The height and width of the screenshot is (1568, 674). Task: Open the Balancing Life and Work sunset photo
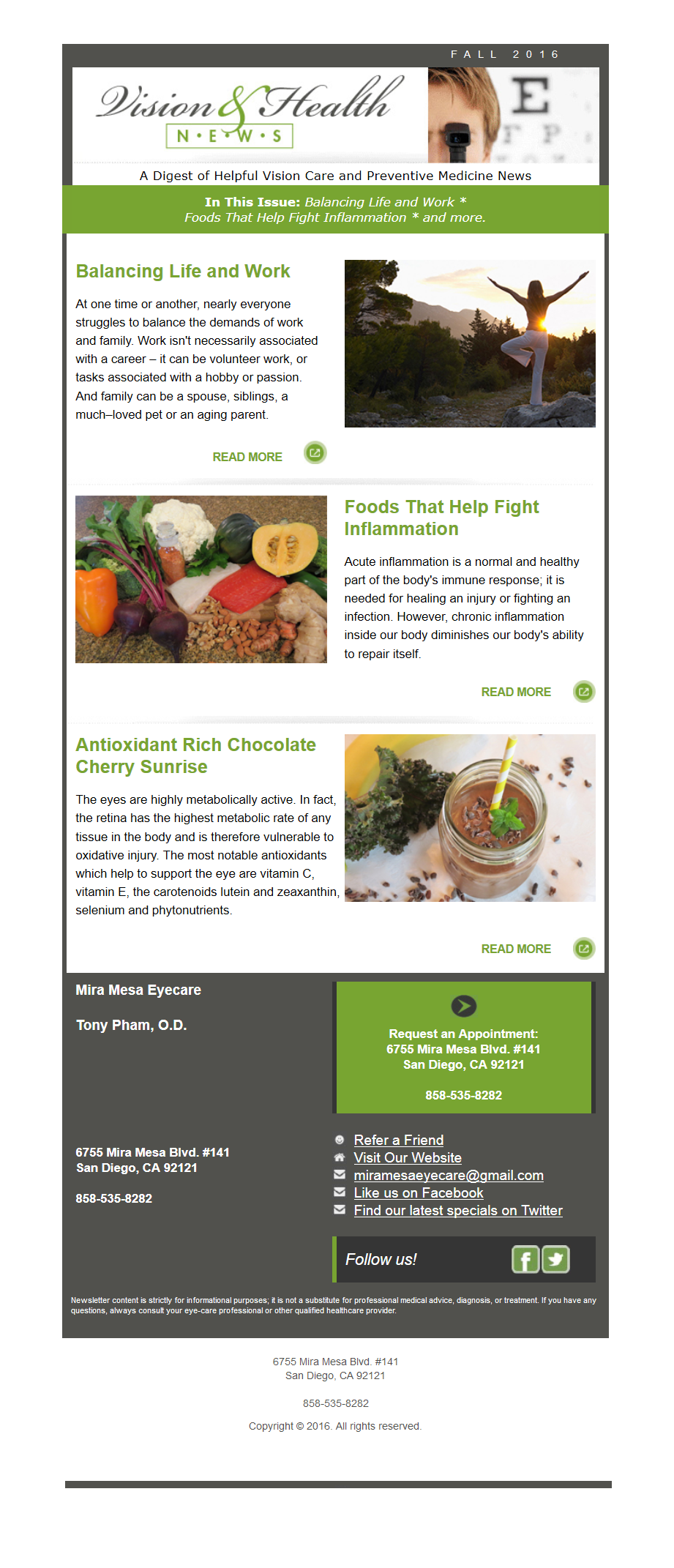point(470,343)
